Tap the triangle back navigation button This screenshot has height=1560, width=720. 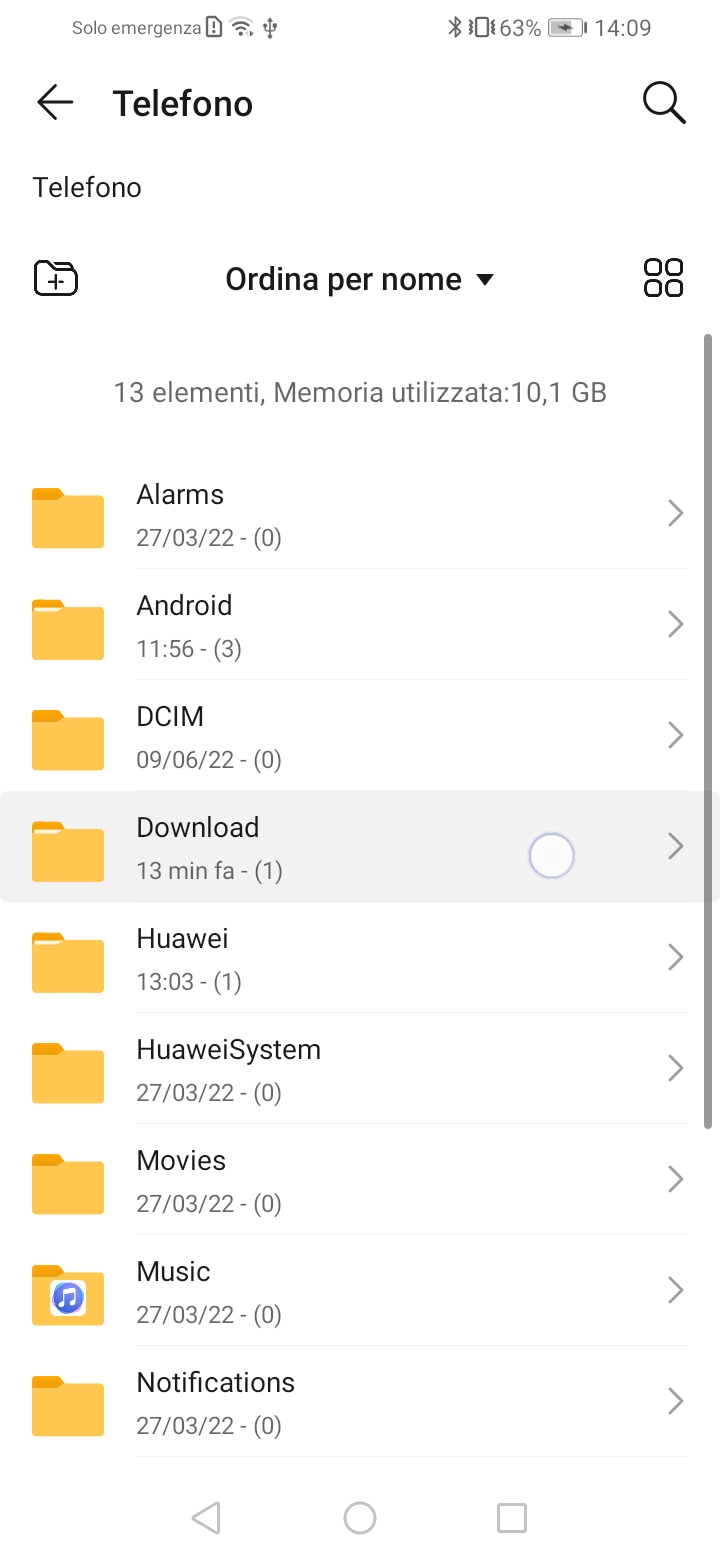207,1517
